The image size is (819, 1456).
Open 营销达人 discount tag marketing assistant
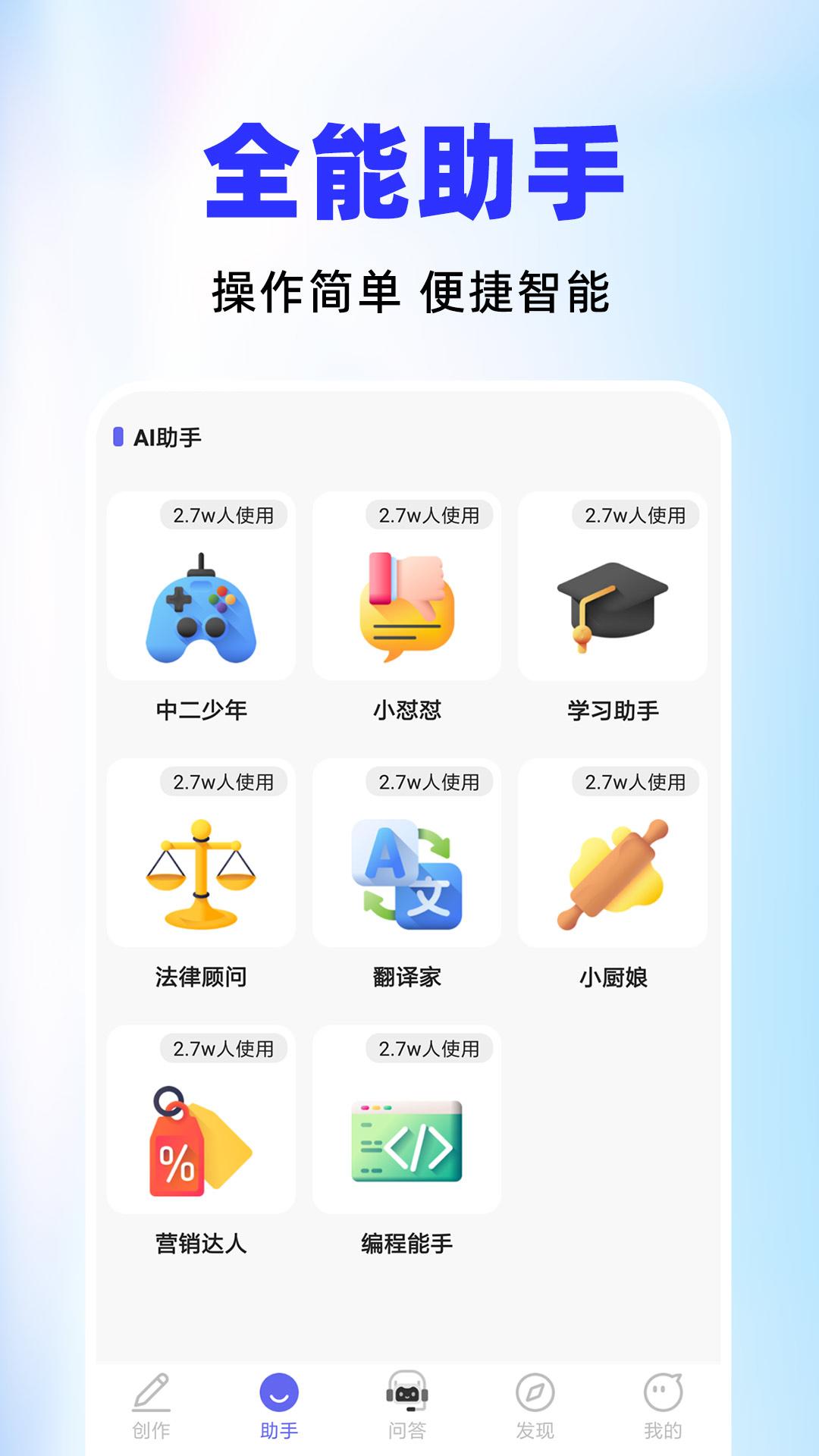(x=201, y=1137)
